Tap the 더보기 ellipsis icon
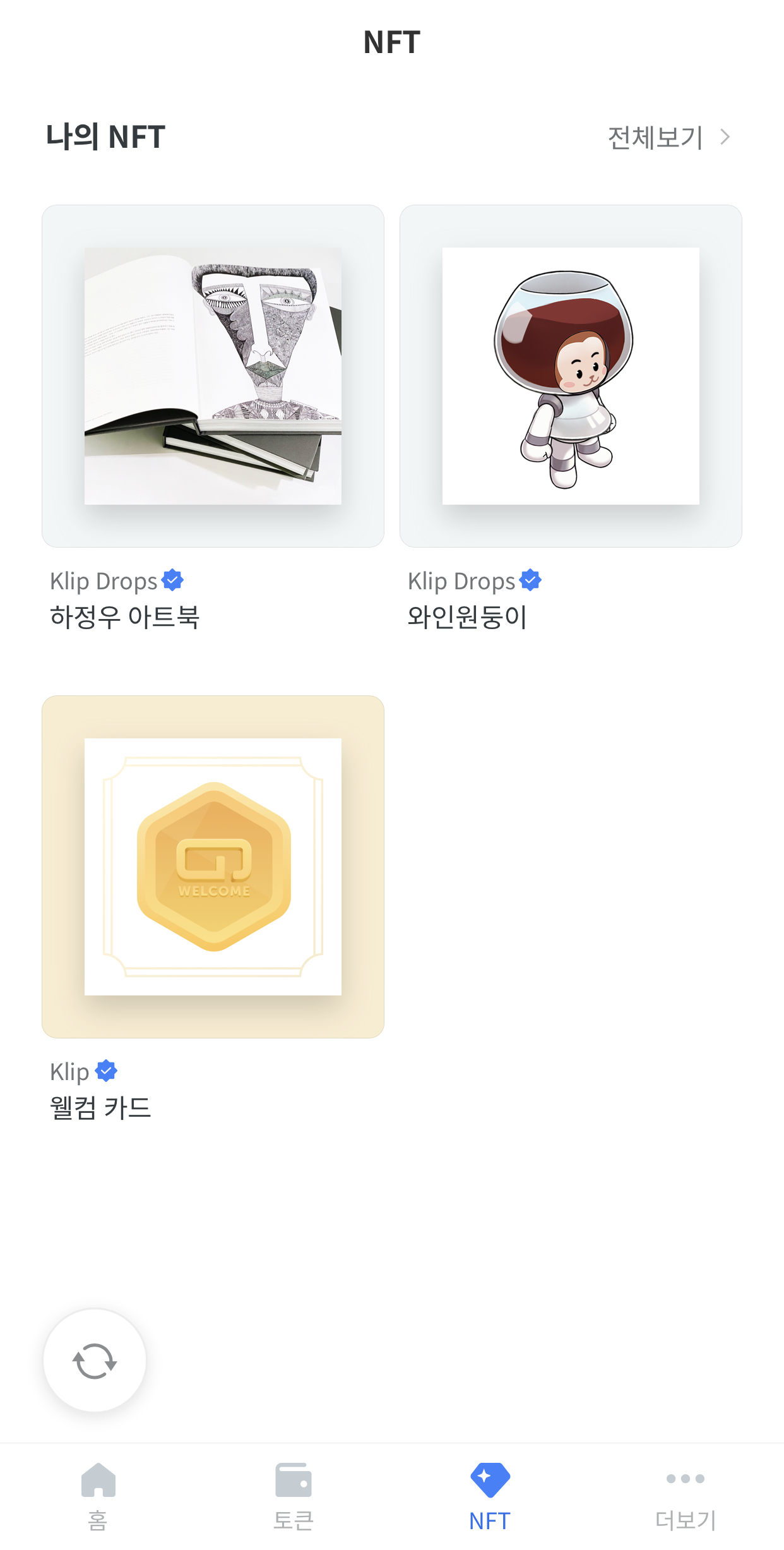Viewport: 784px width, 1550px height. click(685, 1479)
